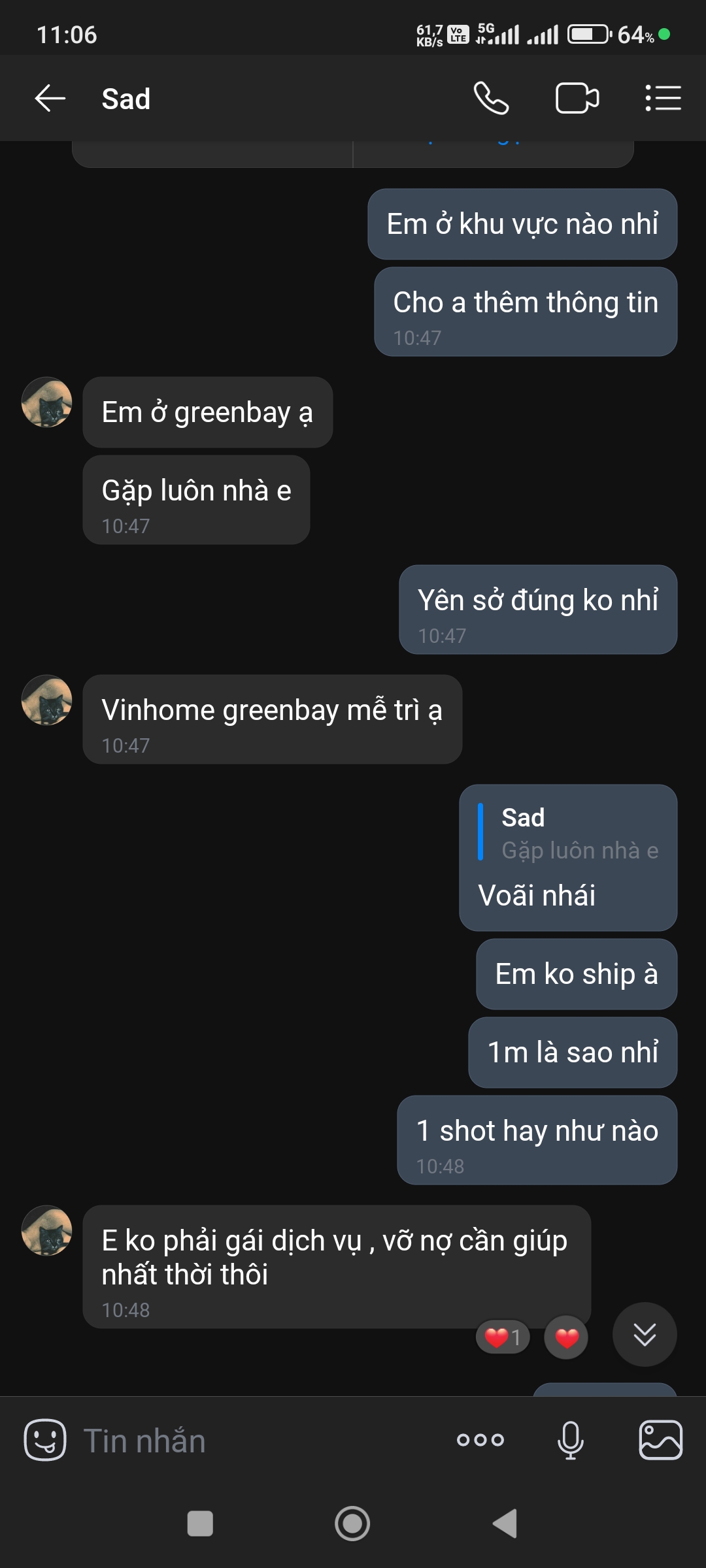View the heart reaction count

pos(503,1337)
